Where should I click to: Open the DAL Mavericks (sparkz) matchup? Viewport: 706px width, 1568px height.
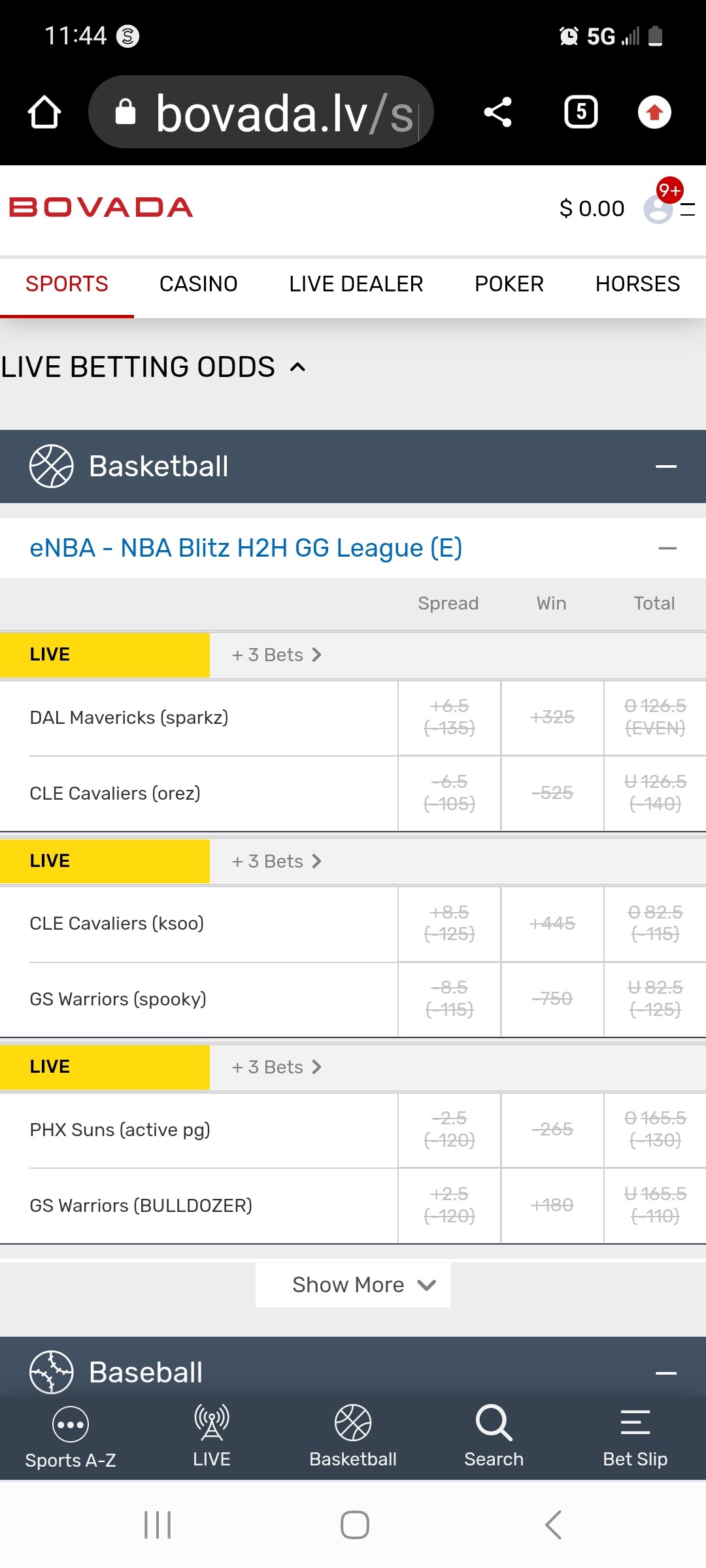pyautogui.click(x=129, y=718)
